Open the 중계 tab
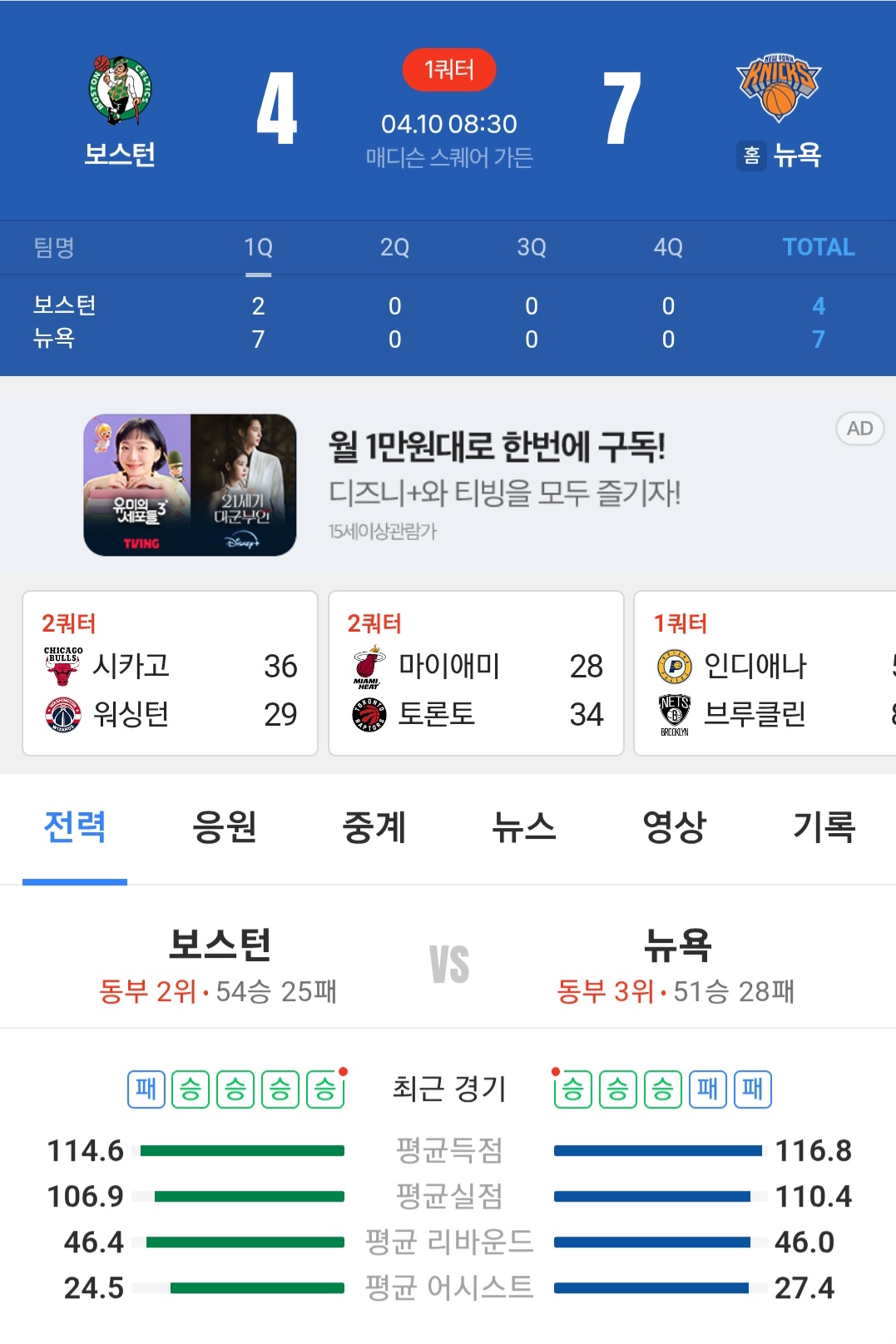 pyautogui.click(x=374, y=827)
